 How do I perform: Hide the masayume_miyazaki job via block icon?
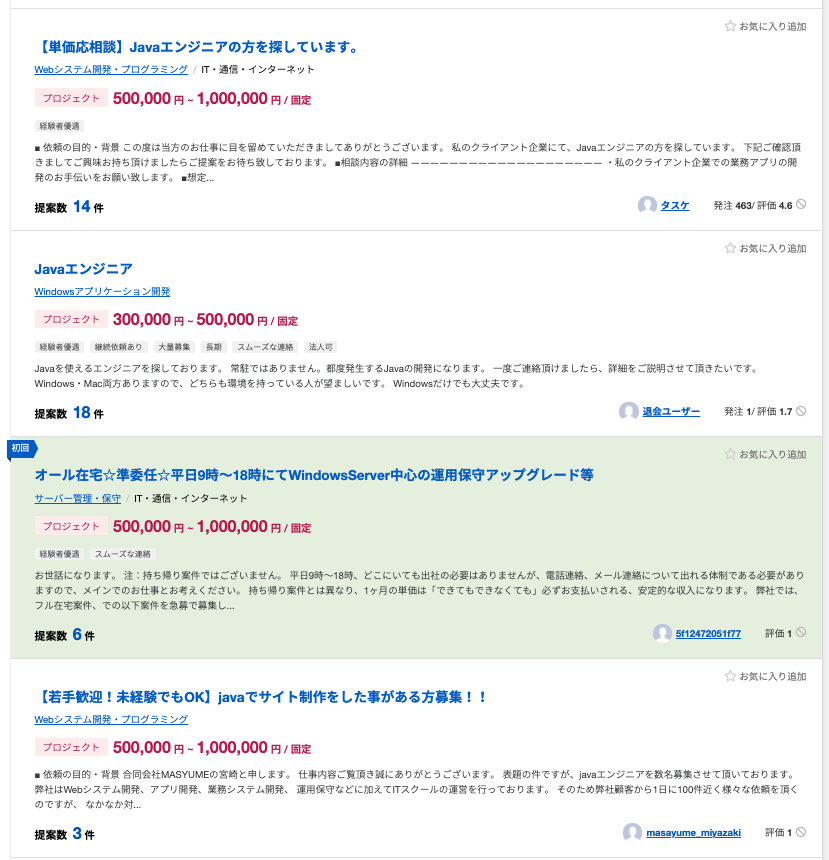pos(801,832)
